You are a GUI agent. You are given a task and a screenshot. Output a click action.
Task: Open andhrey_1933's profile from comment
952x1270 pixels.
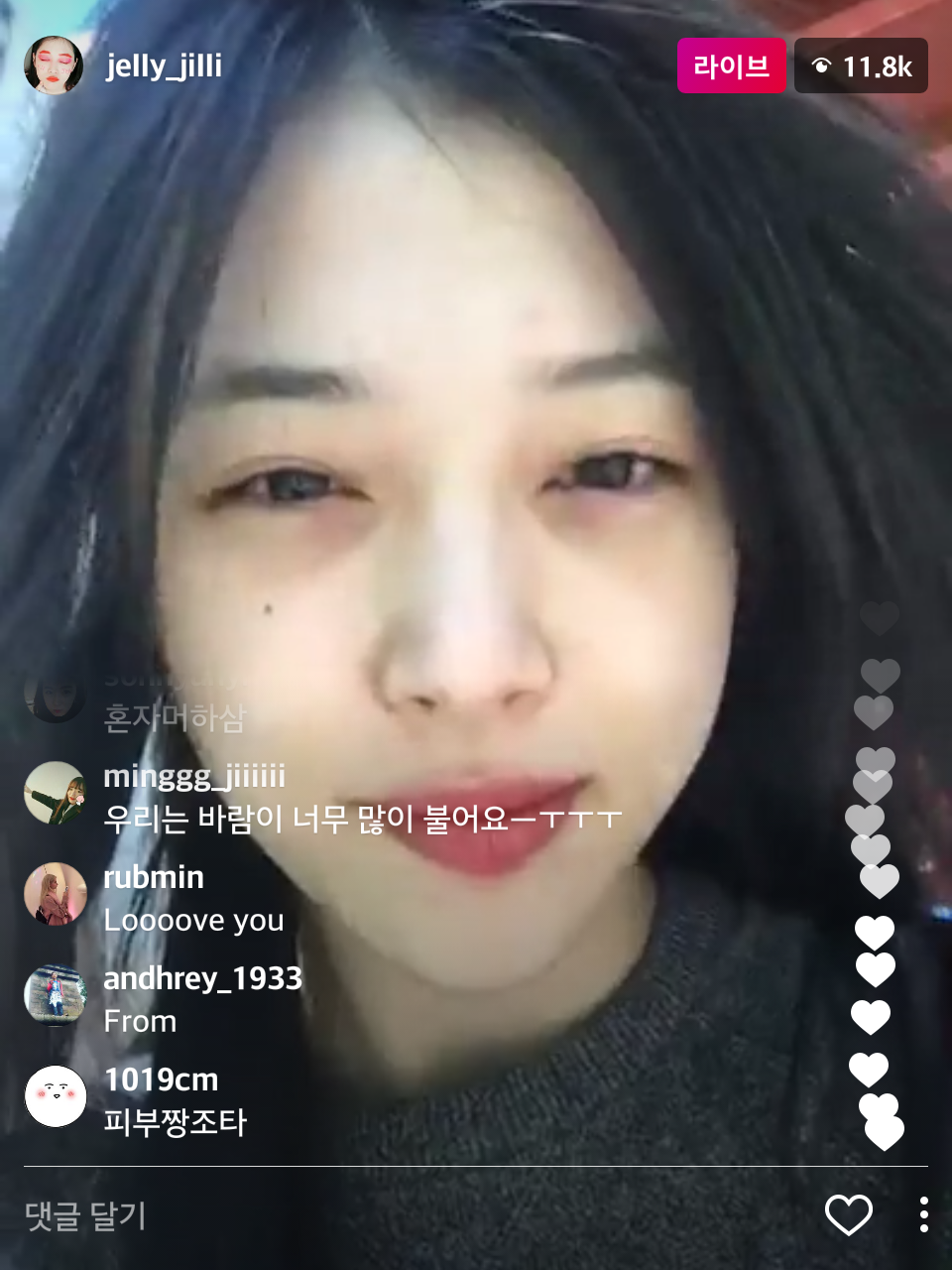(x=55, y=994)
